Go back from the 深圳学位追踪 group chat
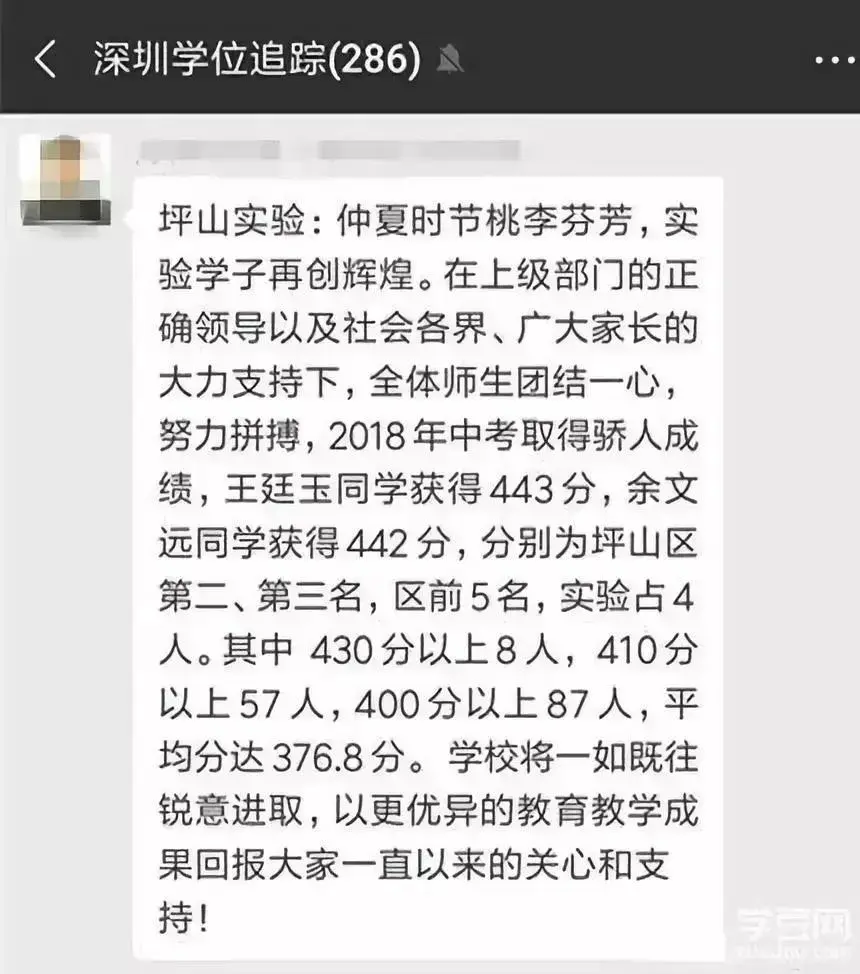This screenshot has width=860, height=974. click(45, 60)
